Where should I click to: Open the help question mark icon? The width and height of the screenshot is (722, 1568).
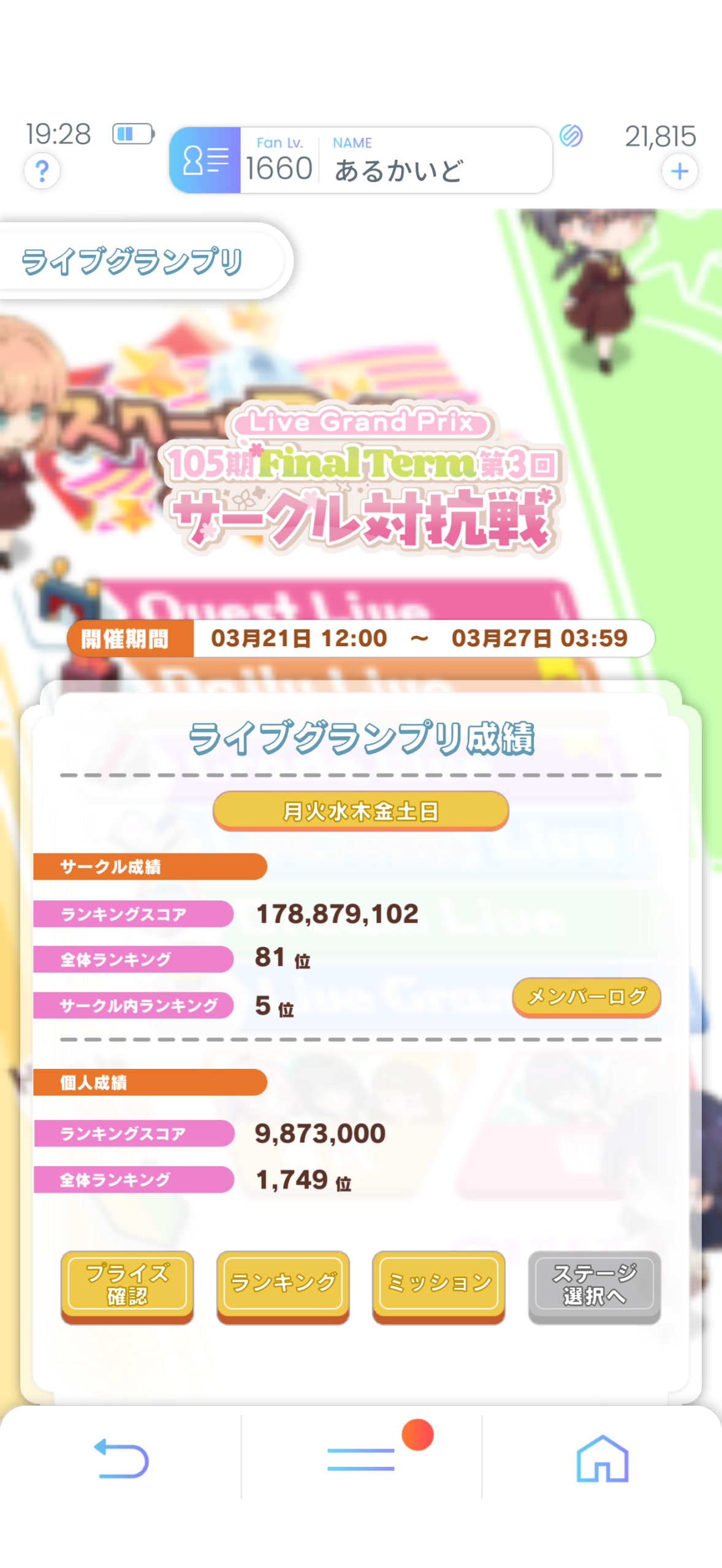point(42,171)
